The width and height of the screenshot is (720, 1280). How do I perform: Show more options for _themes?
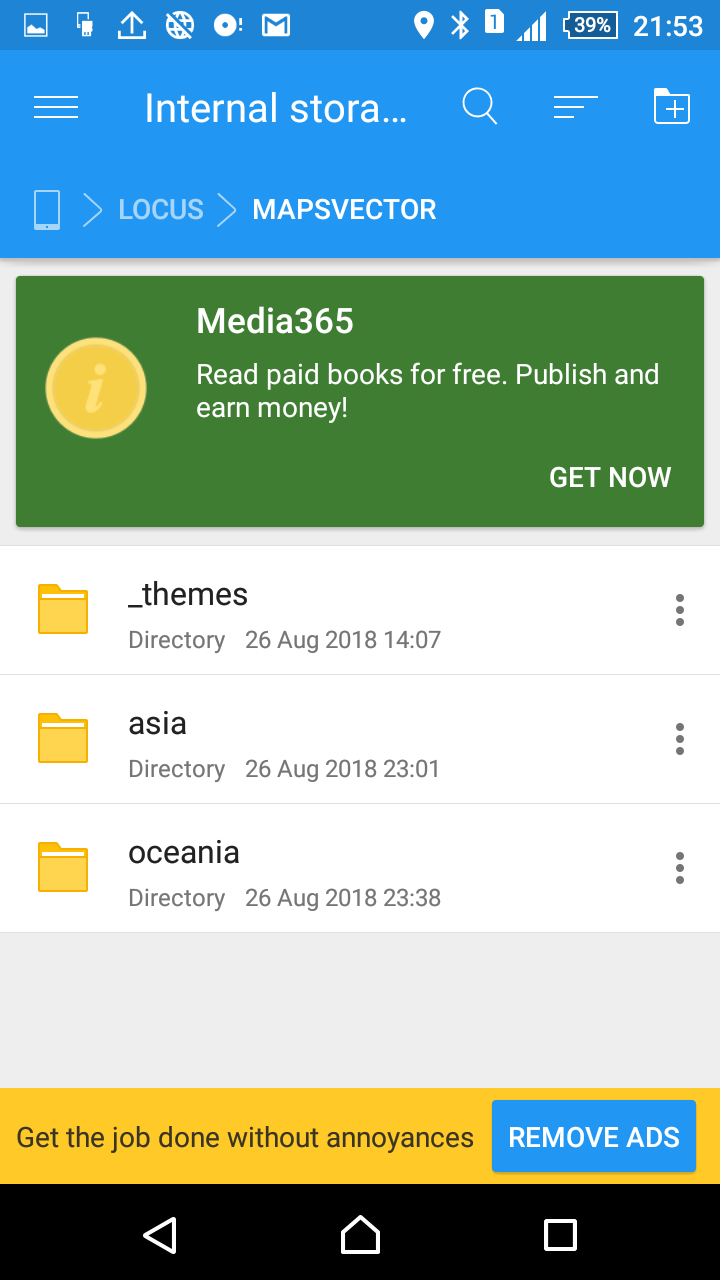pos(680,610)
